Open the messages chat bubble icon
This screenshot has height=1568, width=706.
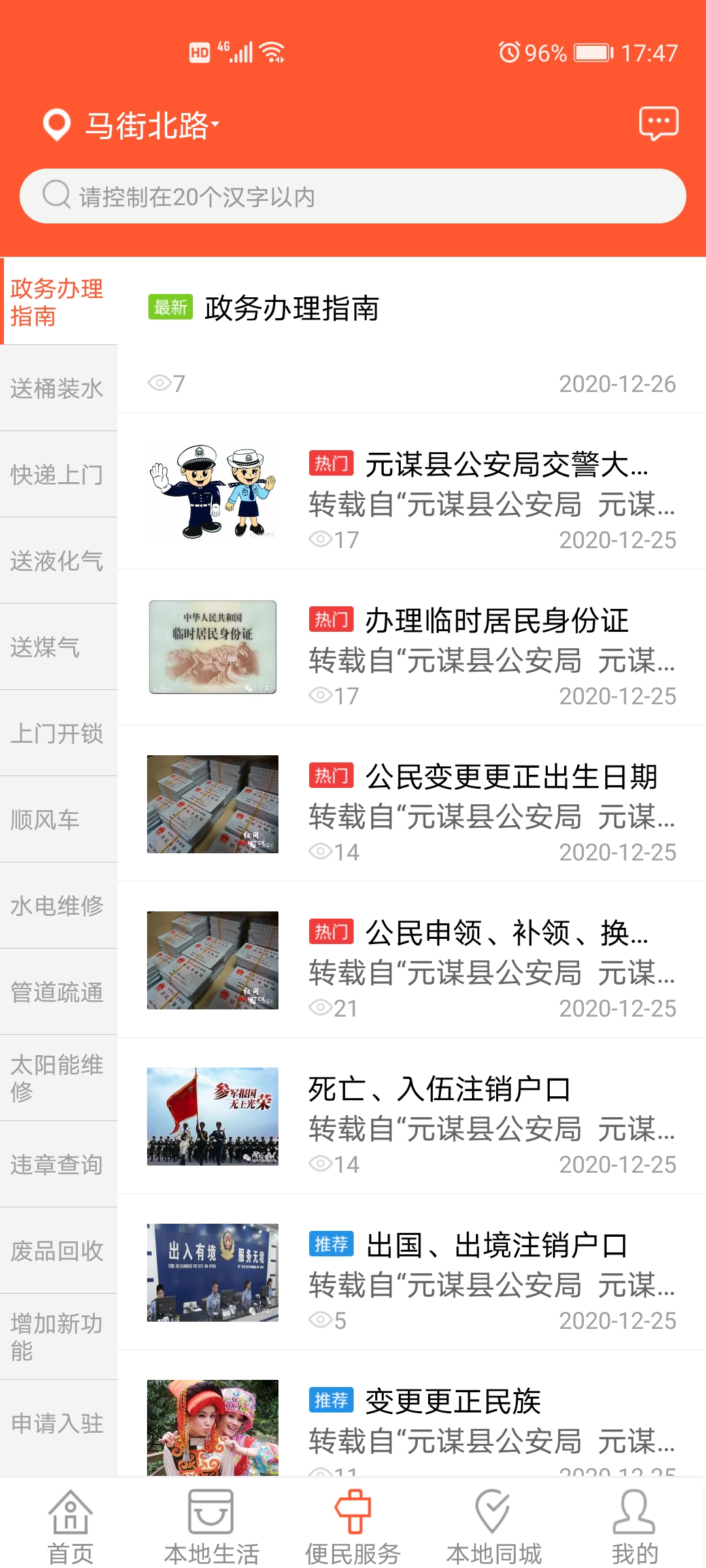(658, 123)
